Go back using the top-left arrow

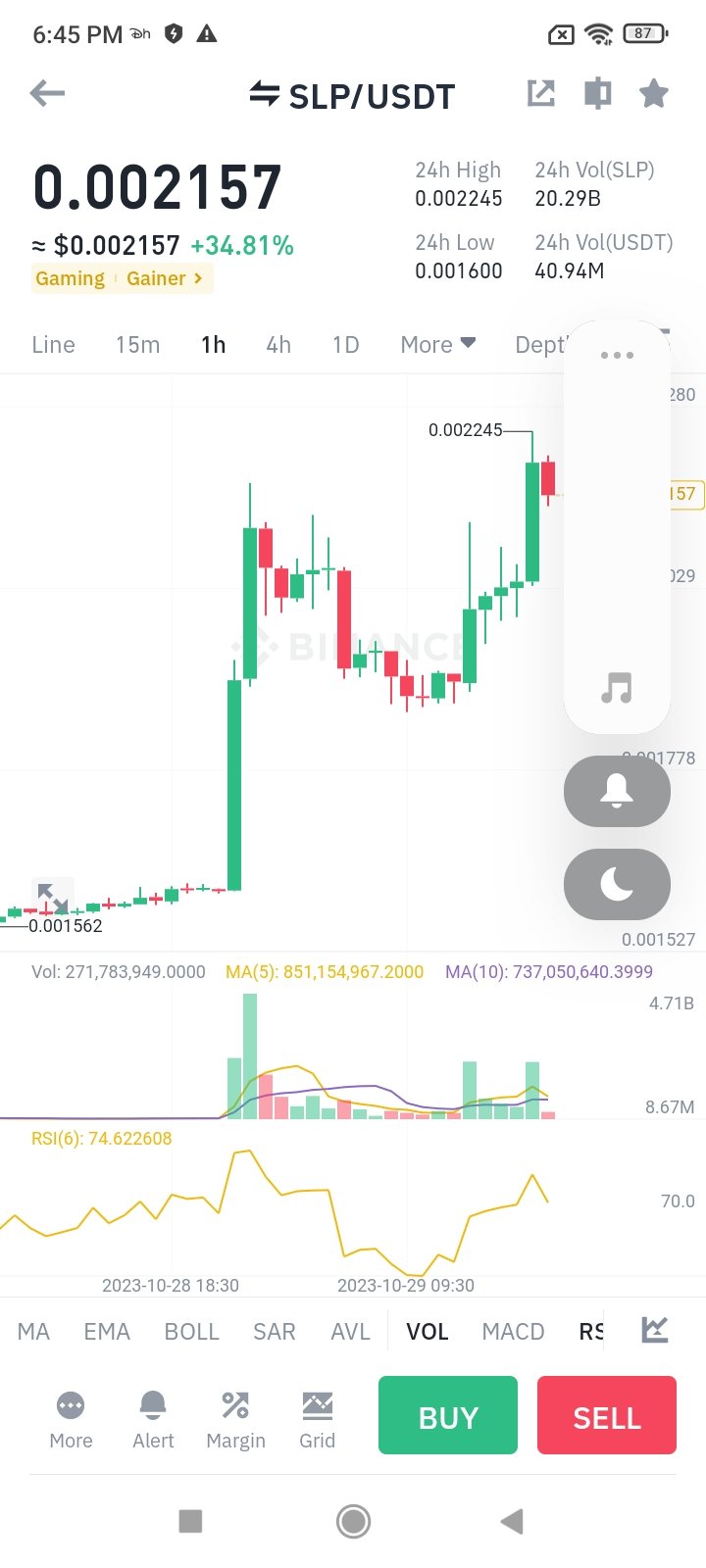click(47, 94)
